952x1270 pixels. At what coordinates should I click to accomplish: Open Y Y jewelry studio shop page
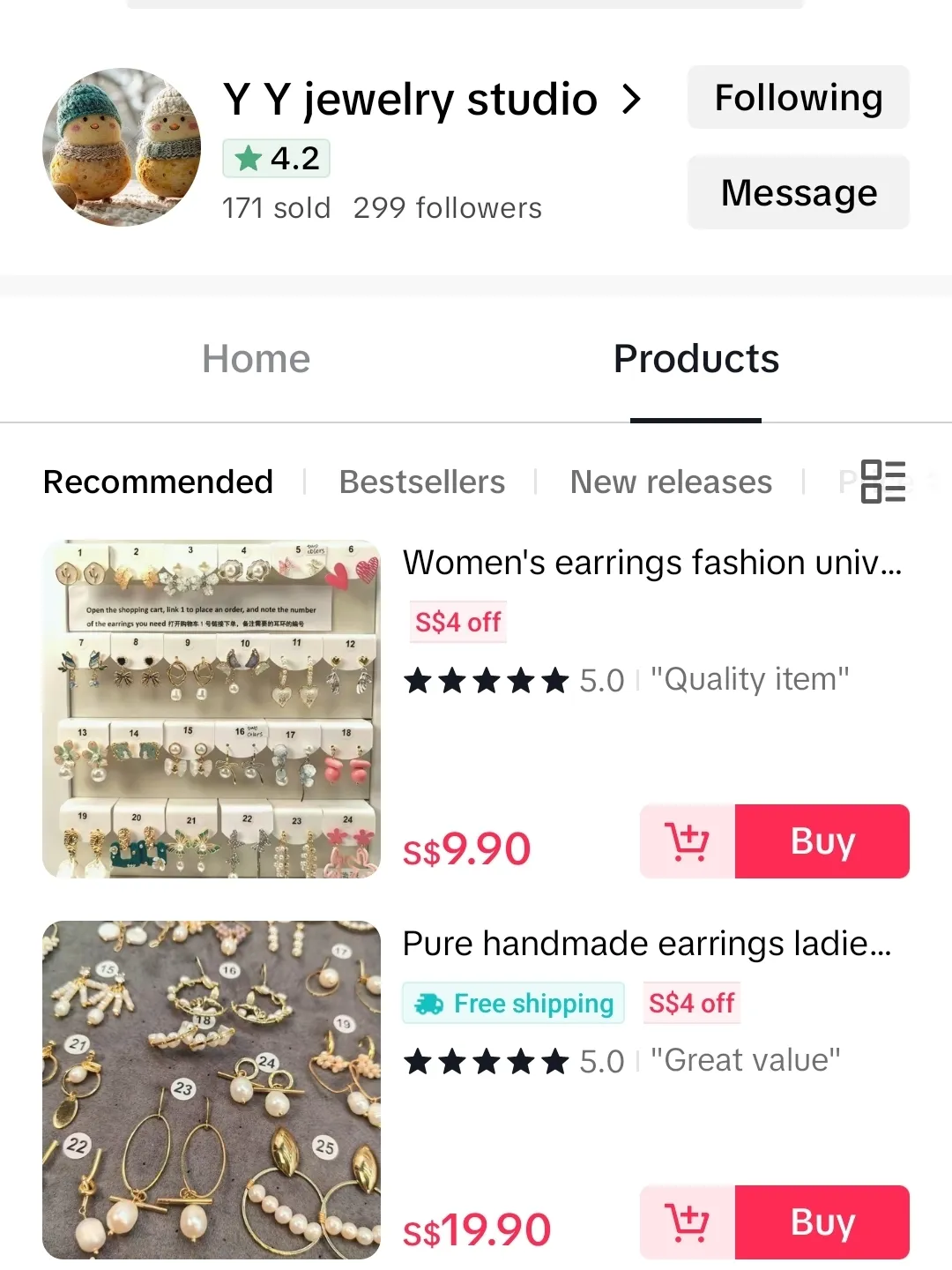[432, 99]
